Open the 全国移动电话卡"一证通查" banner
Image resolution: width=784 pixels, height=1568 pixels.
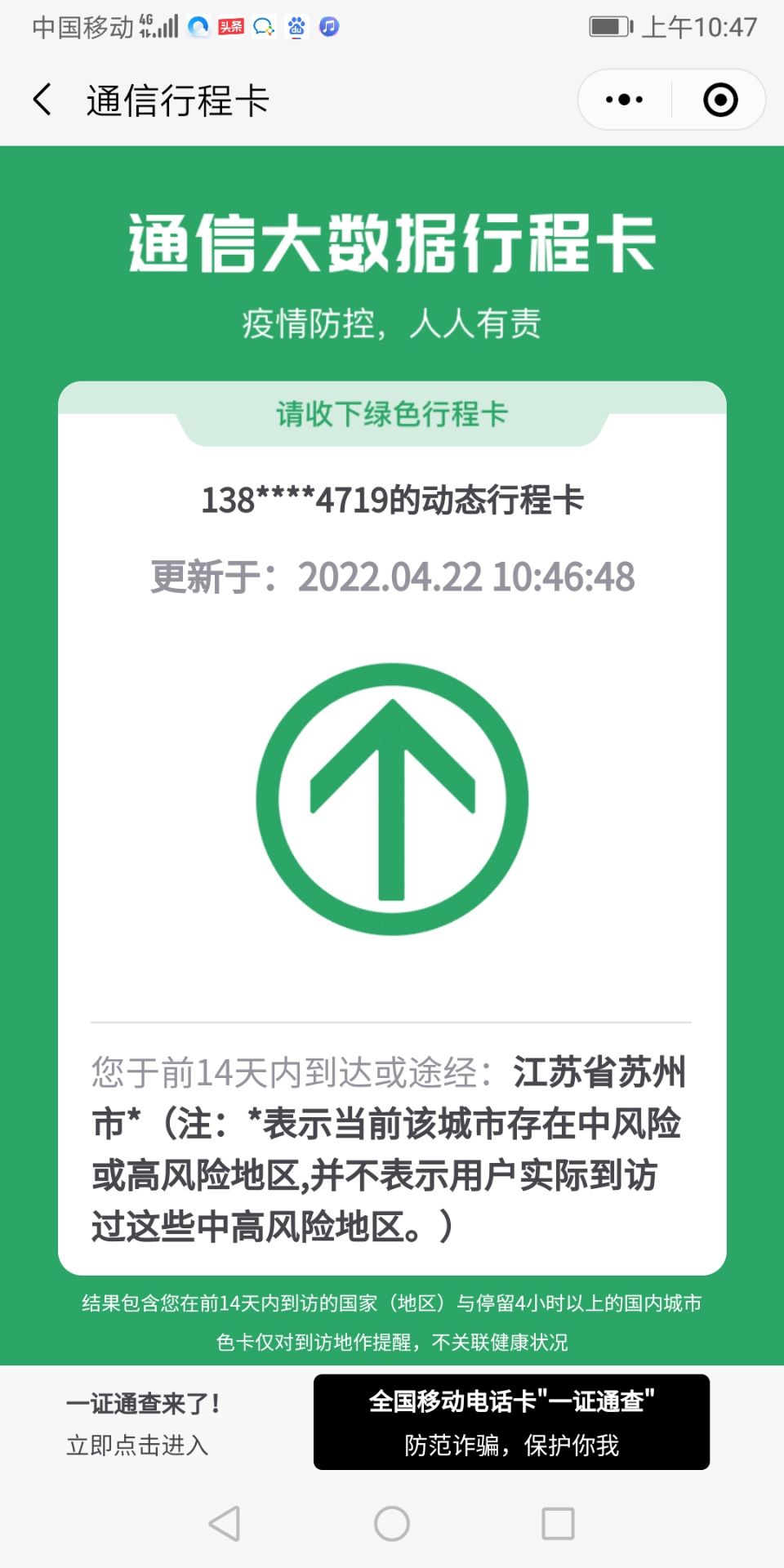pos(511,1422)
